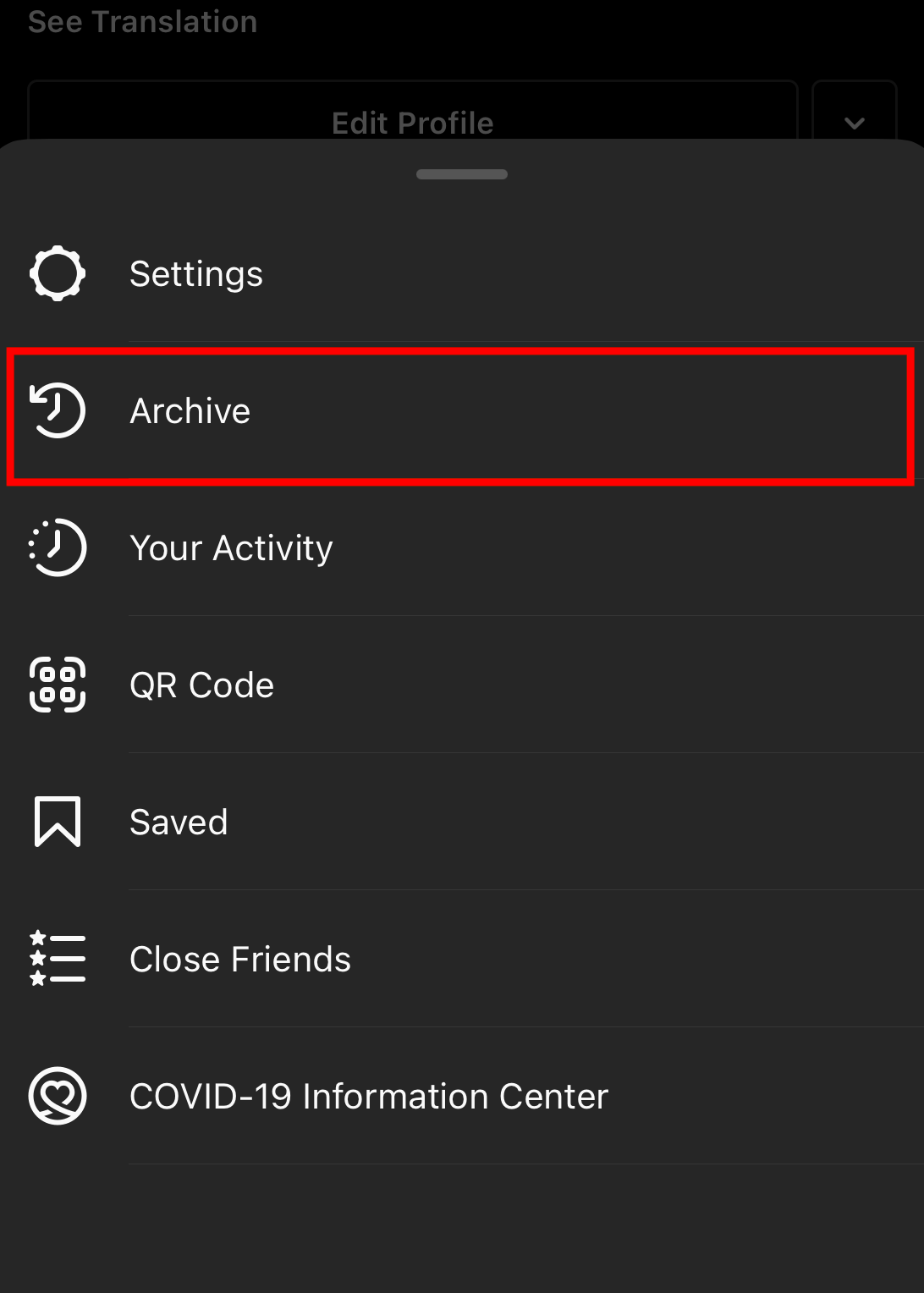Tap the QR Code grid symbol
Viewport: 924px width, 1293px height.
click(x=58, y=685)
